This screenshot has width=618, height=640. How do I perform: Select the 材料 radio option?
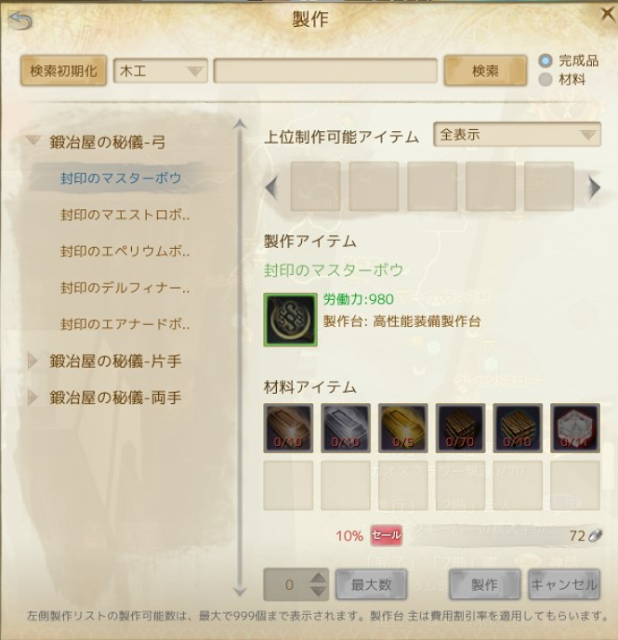tap(546, 80)
